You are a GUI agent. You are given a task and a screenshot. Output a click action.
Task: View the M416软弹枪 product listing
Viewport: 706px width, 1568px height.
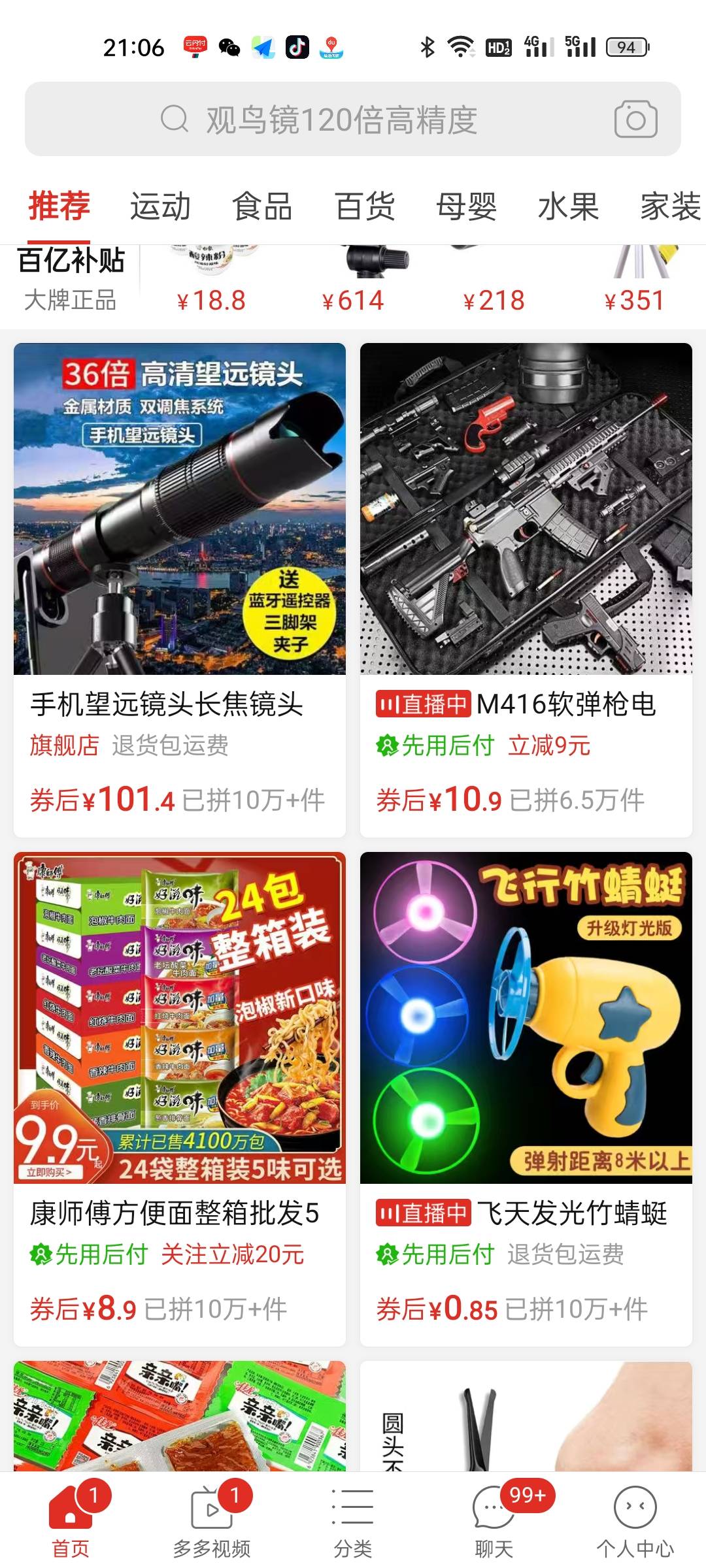(x=526, y=588)
